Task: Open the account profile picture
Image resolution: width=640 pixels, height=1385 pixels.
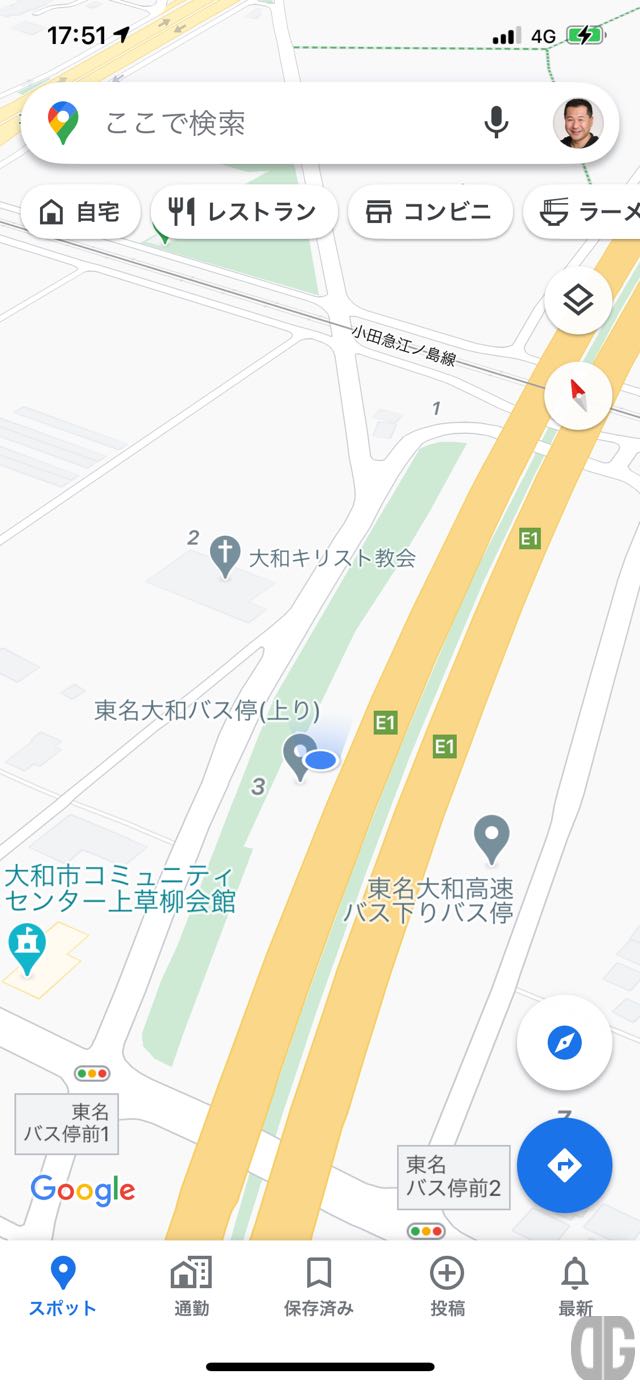Action: [578, 123]
